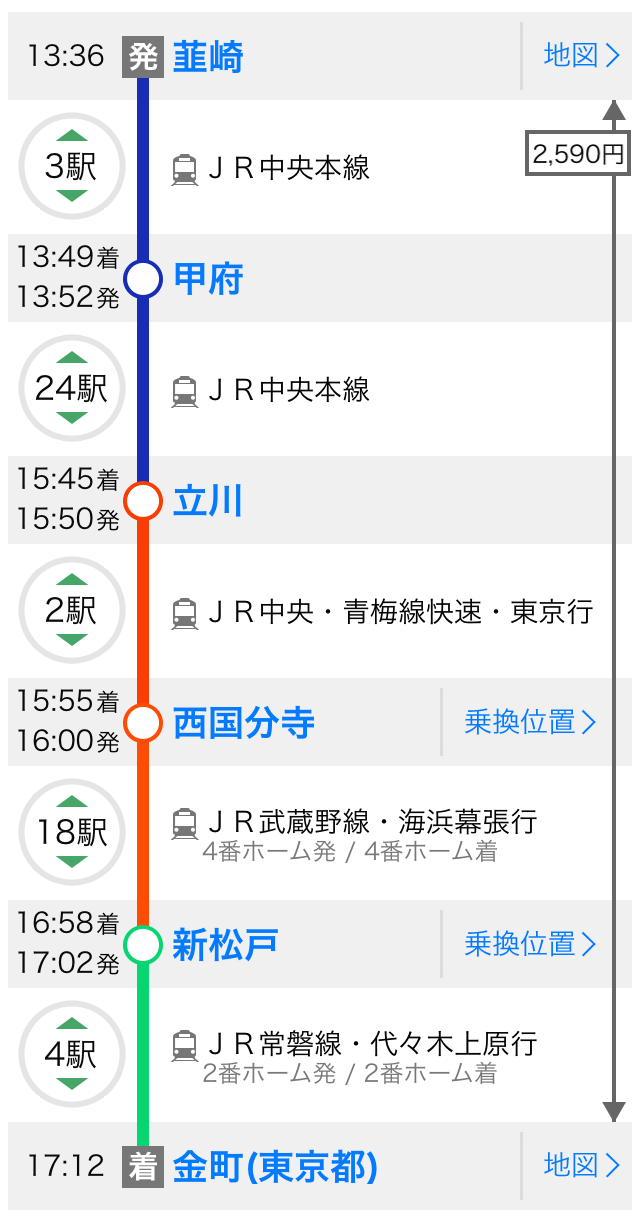View 乗換位置 for 西国分寺
640x1216 pixels.
click(x=530, y=722)
